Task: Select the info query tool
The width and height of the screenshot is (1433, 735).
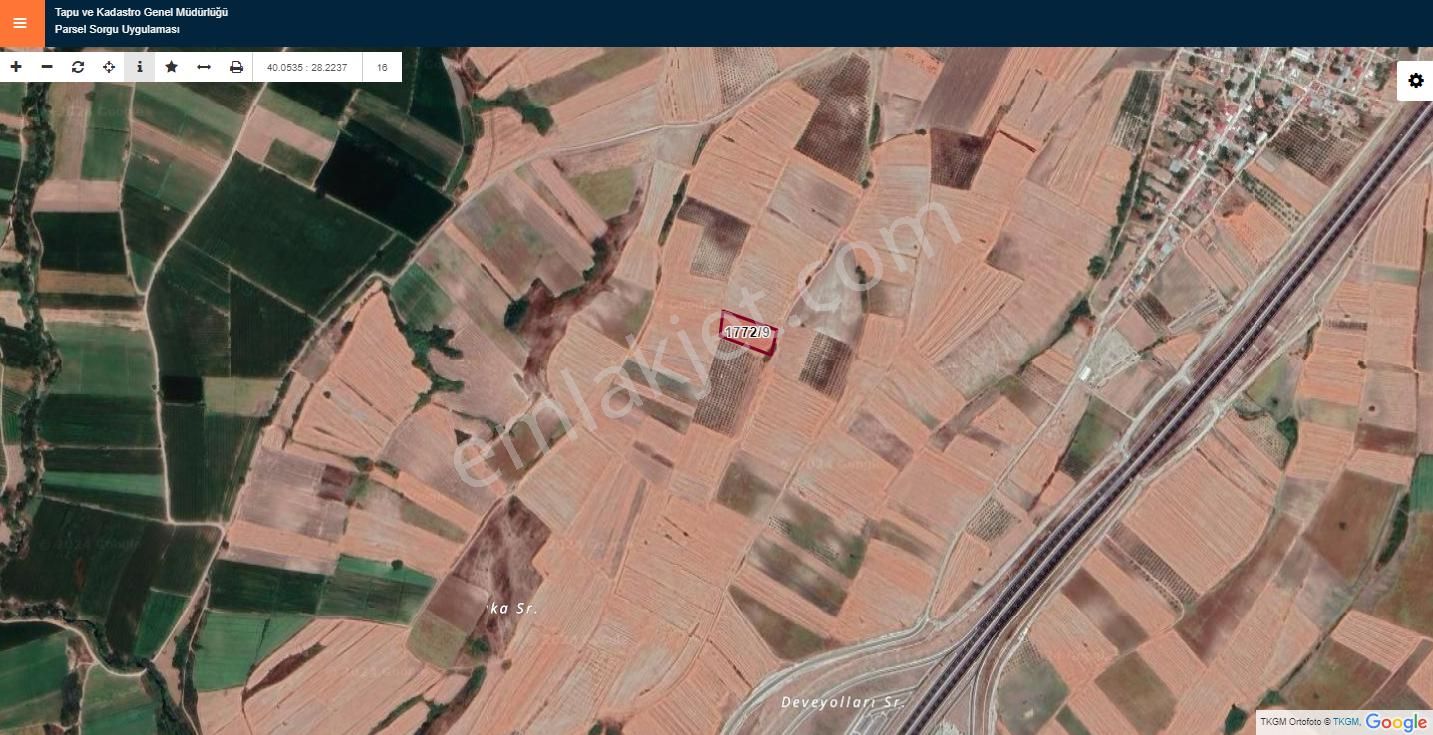Action: [x=140, y=67]
